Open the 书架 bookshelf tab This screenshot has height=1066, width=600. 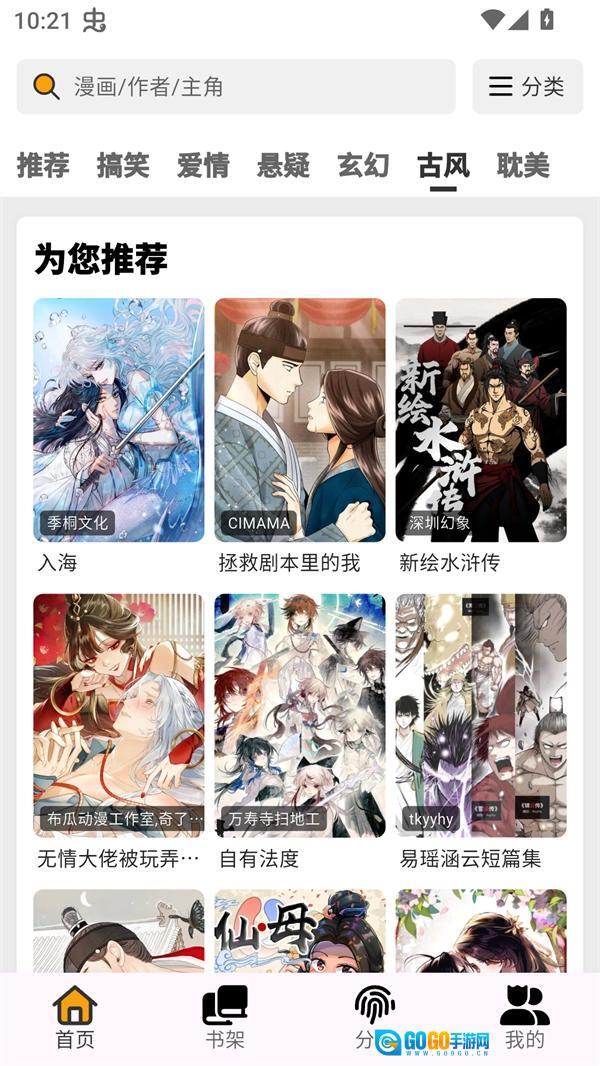coord(225,1018)
